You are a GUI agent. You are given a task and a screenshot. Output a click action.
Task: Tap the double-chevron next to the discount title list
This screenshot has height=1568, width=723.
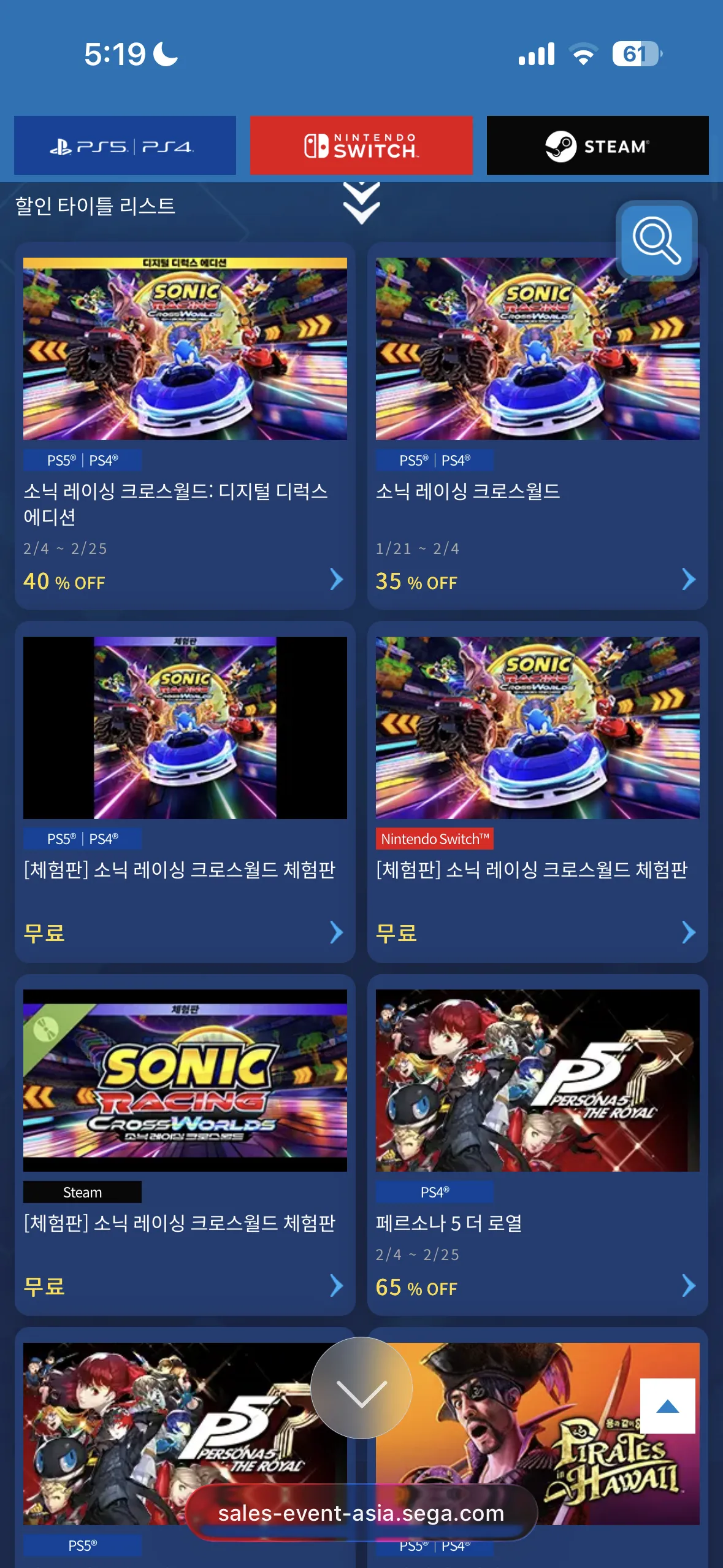point(361,203)
